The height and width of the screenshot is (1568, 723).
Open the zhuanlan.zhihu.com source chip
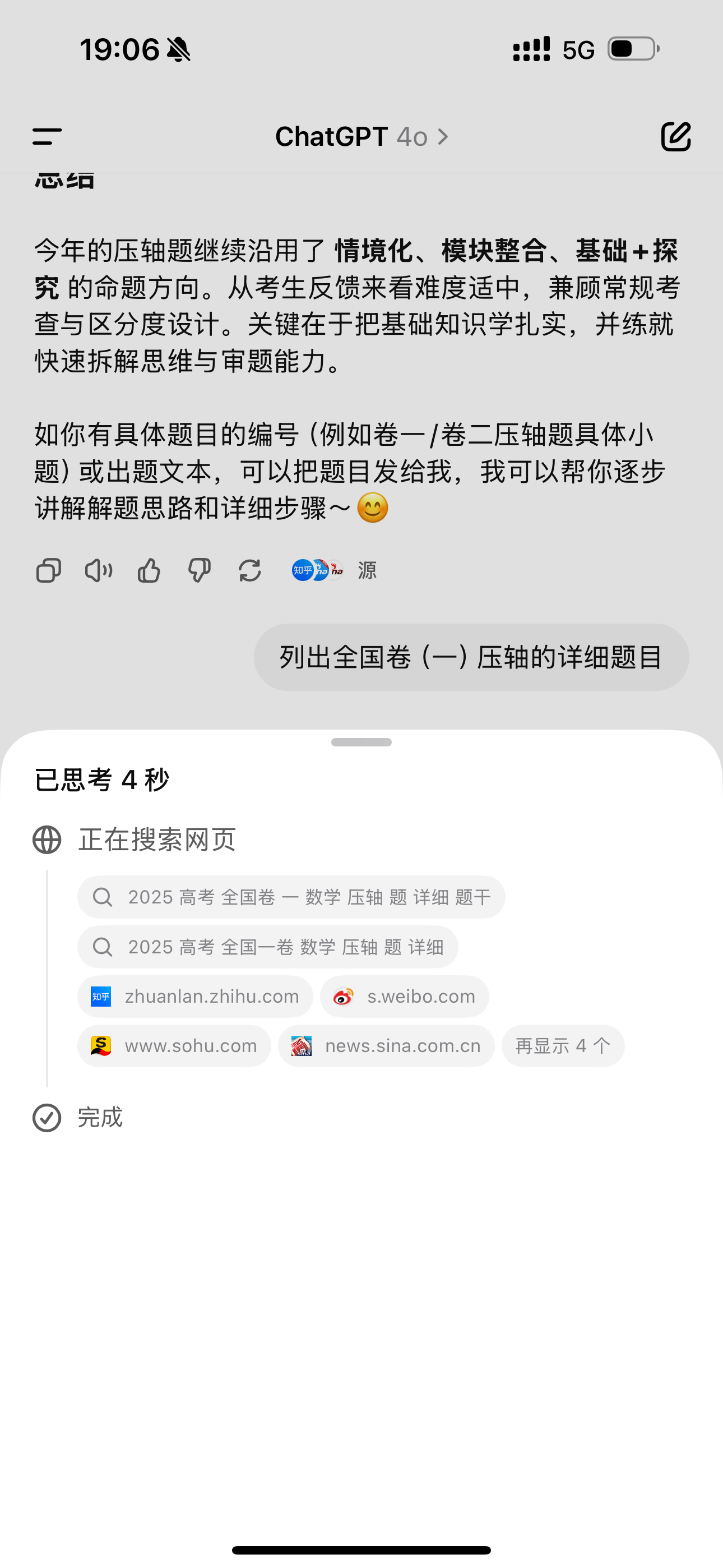[x=194, y=997]
